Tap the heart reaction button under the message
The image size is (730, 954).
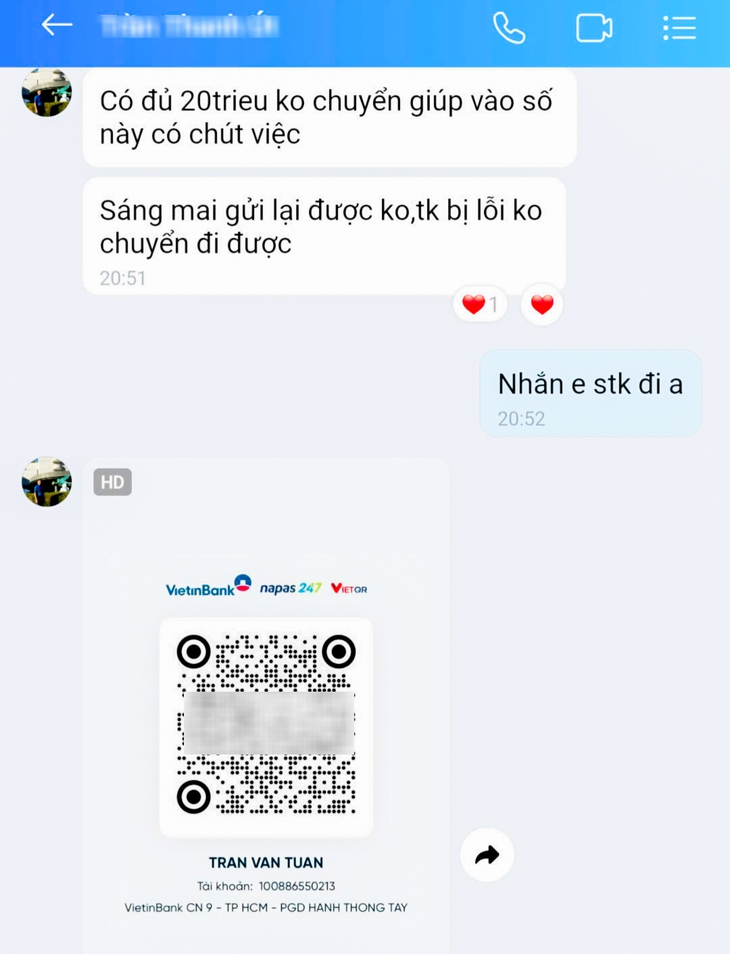(542, 305)
